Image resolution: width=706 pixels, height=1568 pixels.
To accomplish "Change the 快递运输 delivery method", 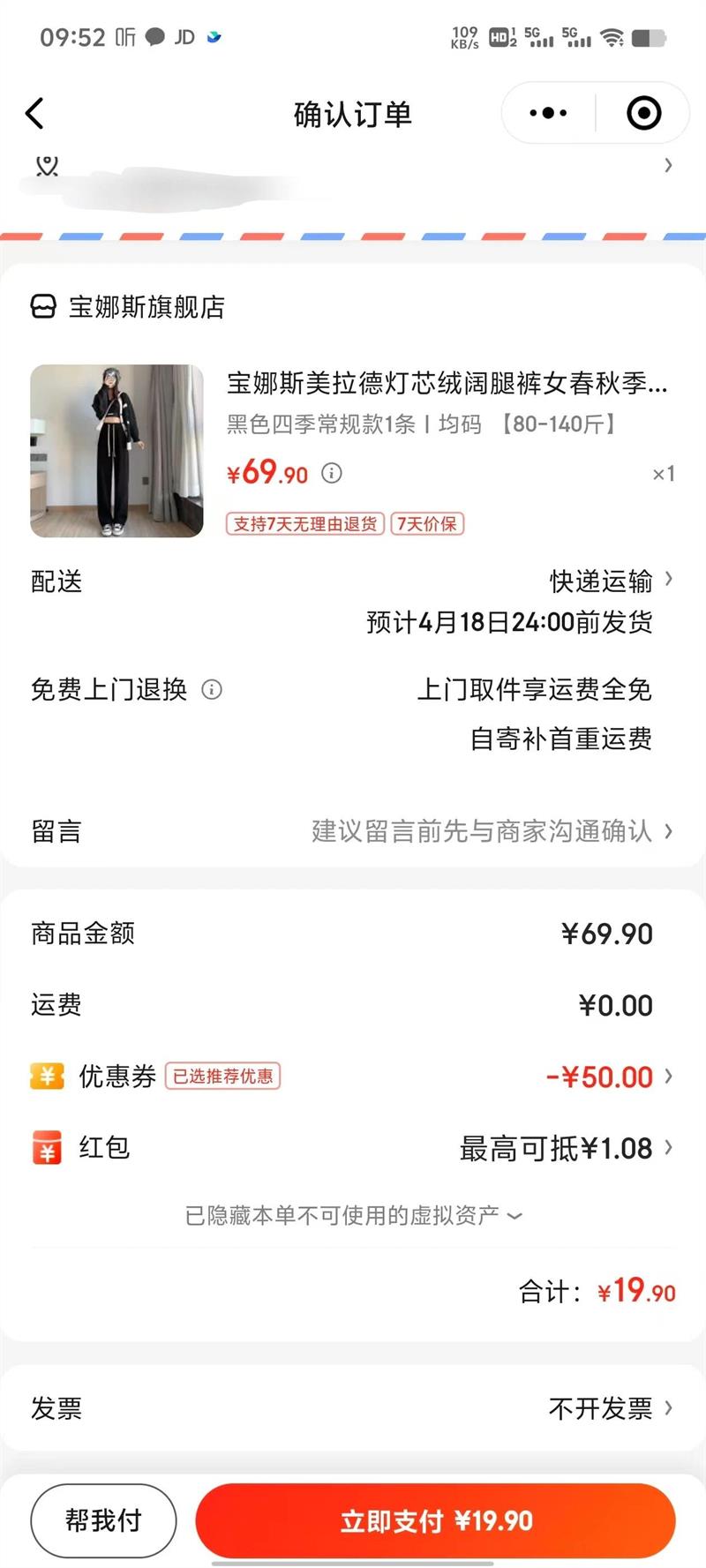I will [x=611, y=581].
